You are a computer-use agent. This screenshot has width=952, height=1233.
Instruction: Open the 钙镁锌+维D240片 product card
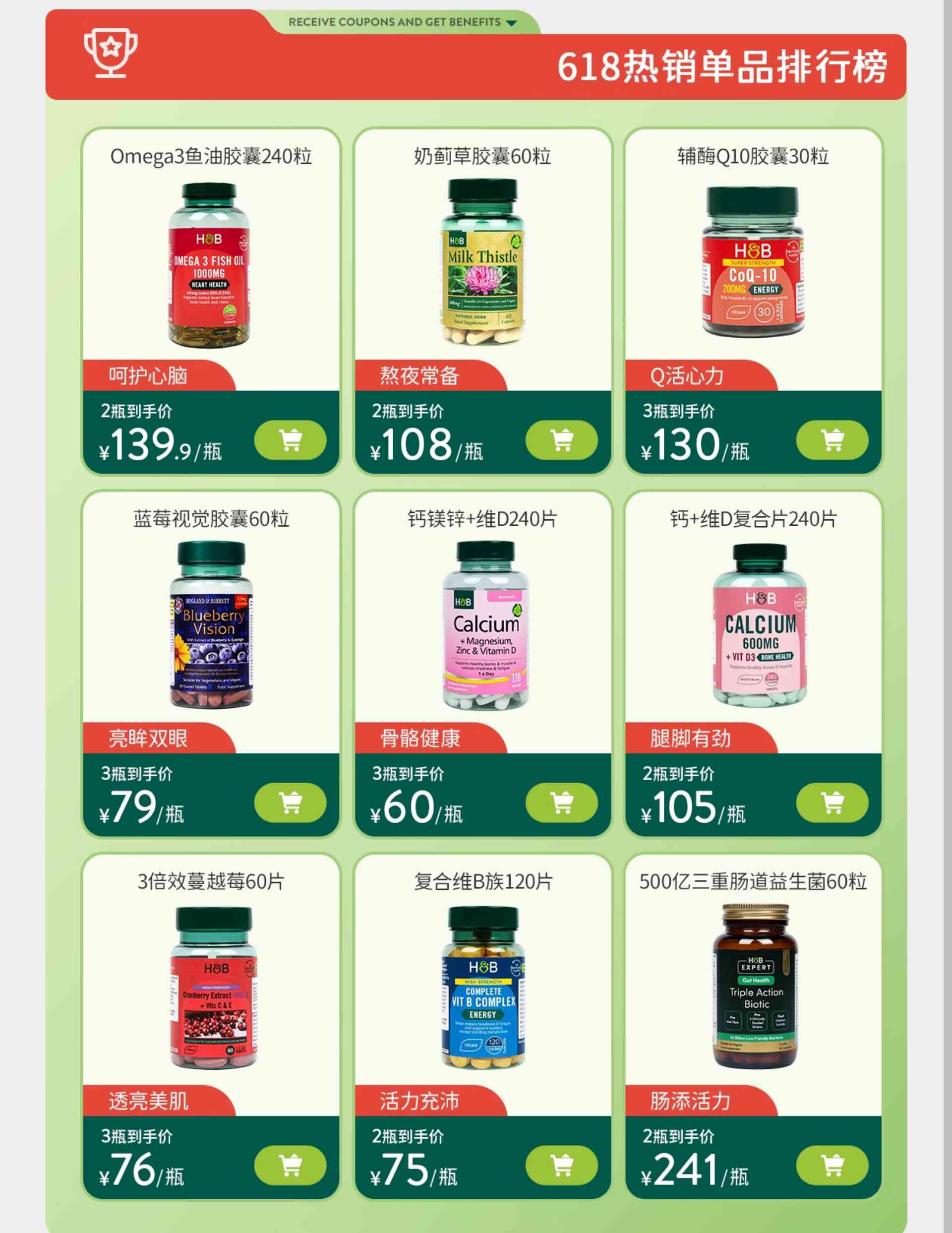[x=485, y=624]
